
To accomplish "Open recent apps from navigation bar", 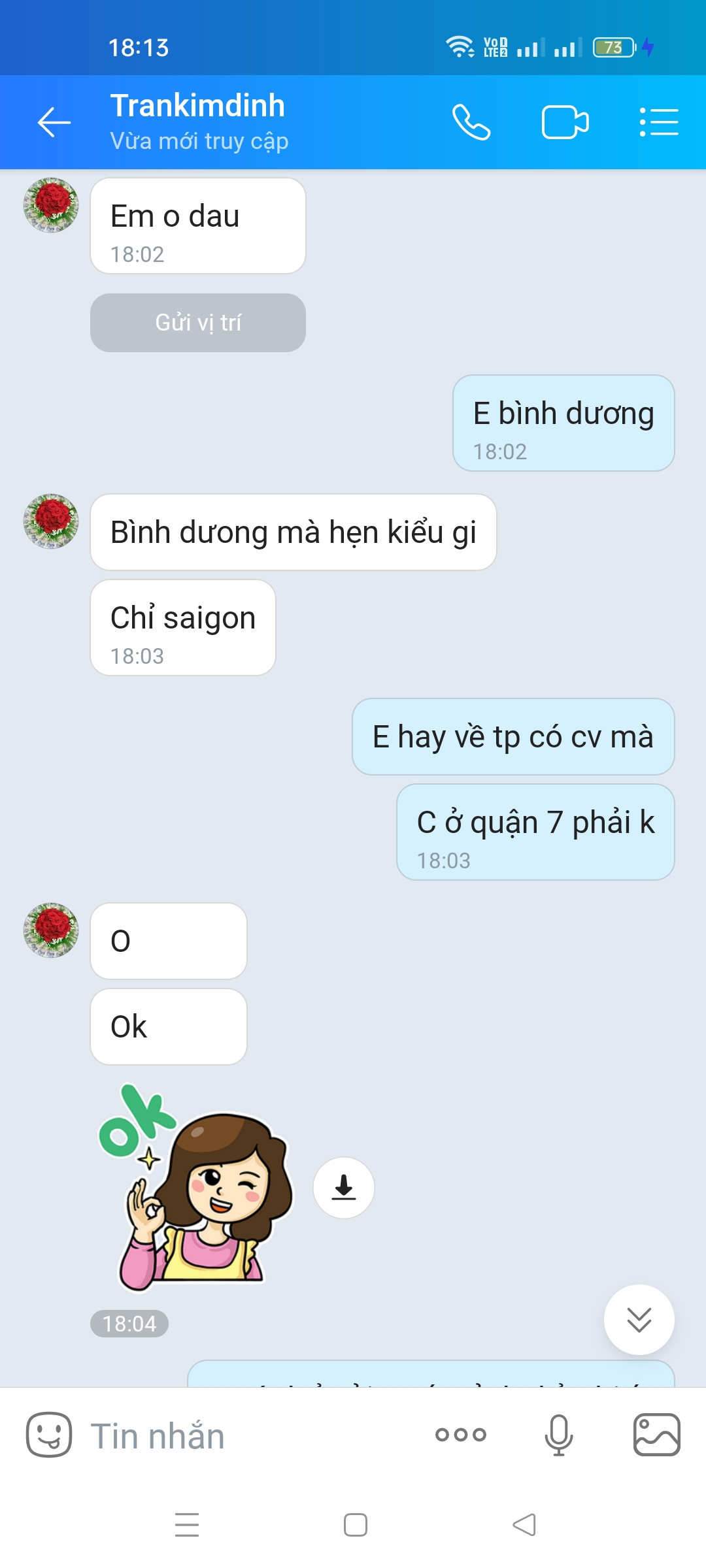I will click(187, 1525).
